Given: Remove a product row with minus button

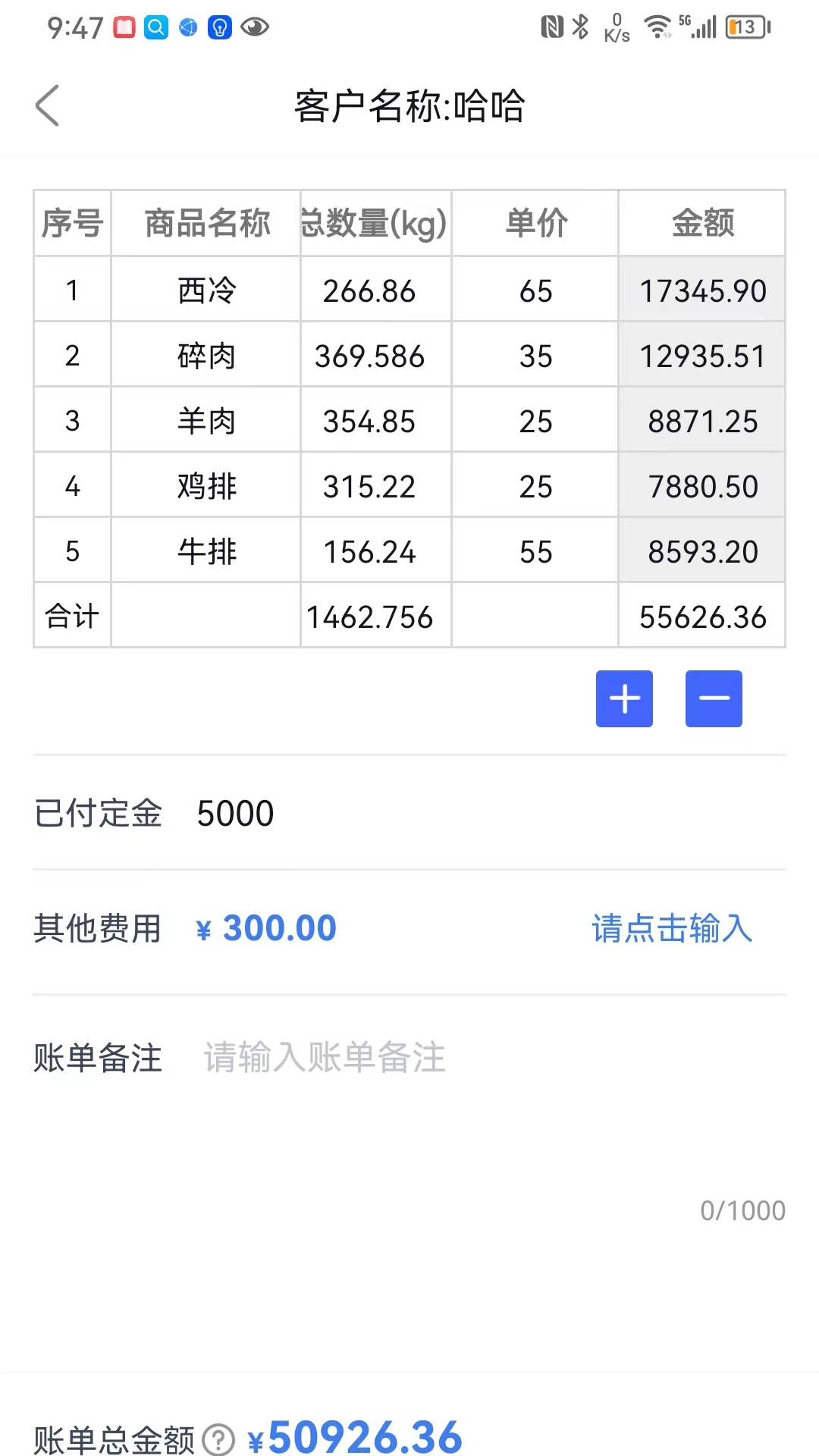Looking at the screenshot, I should click(714, 698).
